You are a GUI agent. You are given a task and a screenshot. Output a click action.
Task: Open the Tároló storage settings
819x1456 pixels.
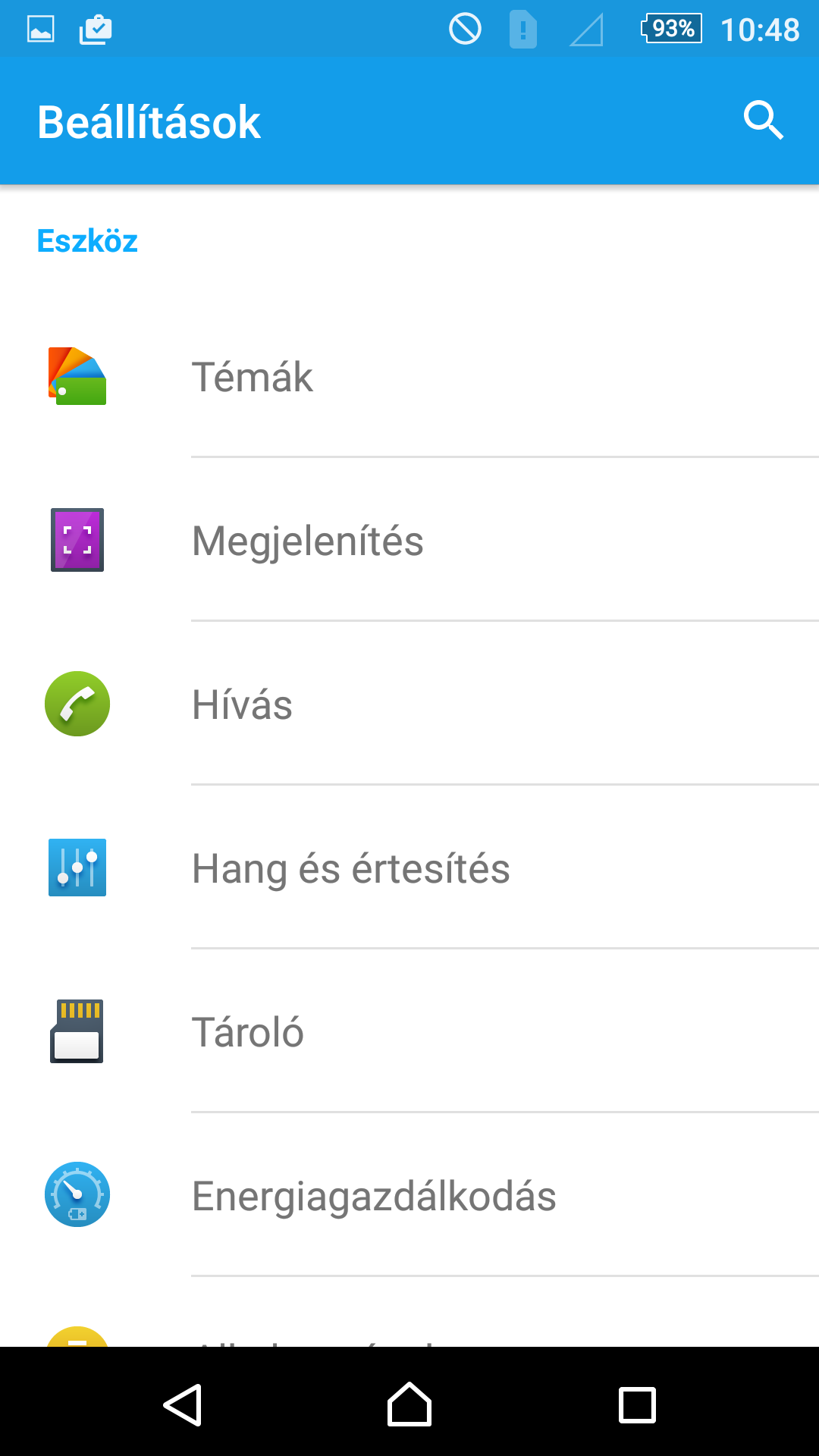(x=409, y=1032)
